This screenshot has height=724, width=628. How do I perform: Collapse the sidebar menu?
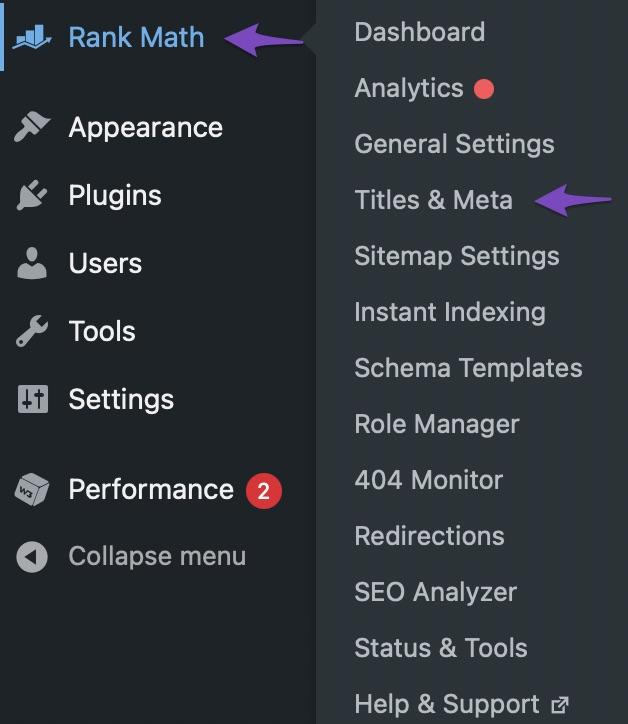[x=156, y=557]
